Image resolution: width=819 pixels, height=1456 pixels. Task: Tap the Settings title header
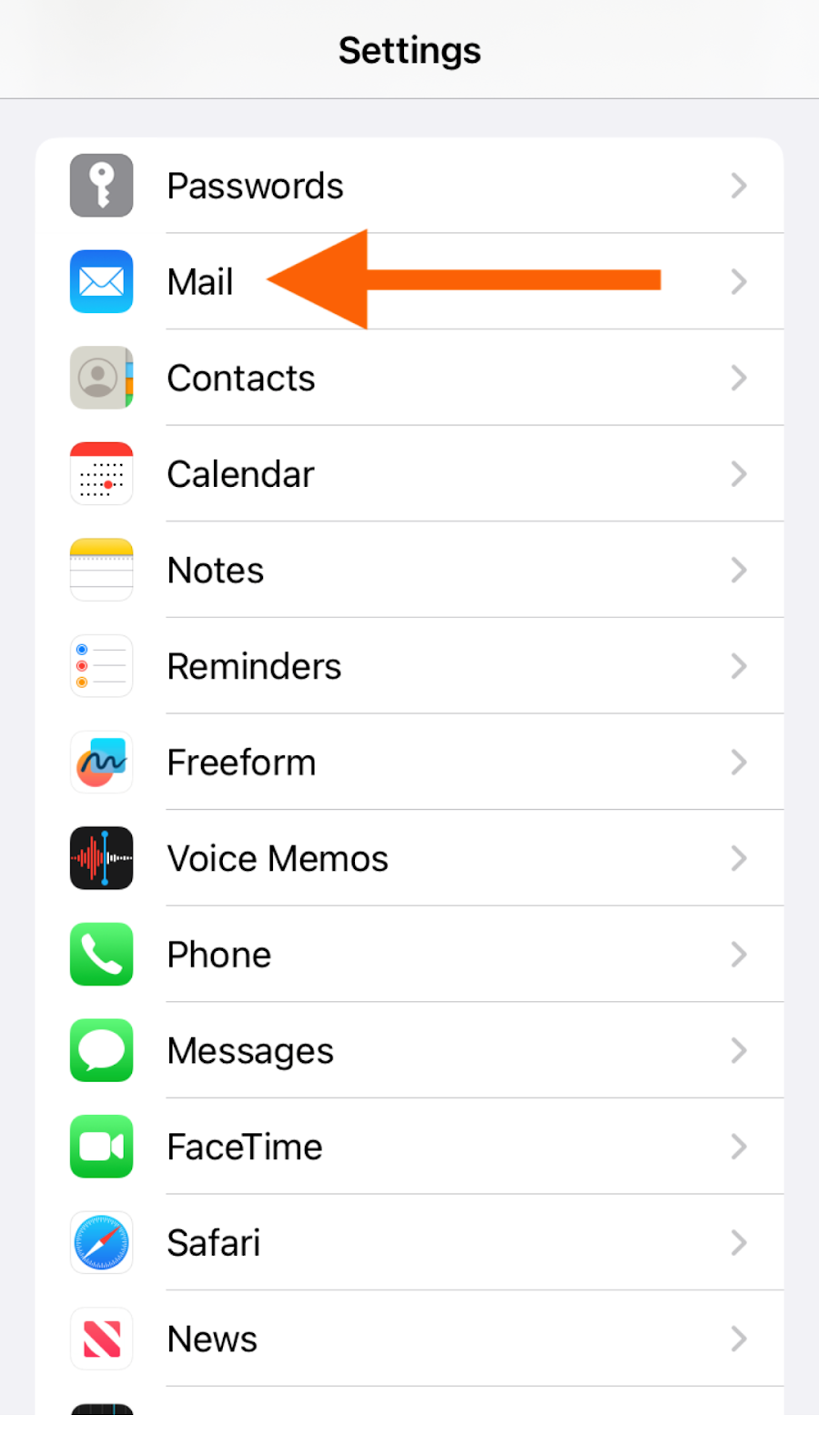409,51
